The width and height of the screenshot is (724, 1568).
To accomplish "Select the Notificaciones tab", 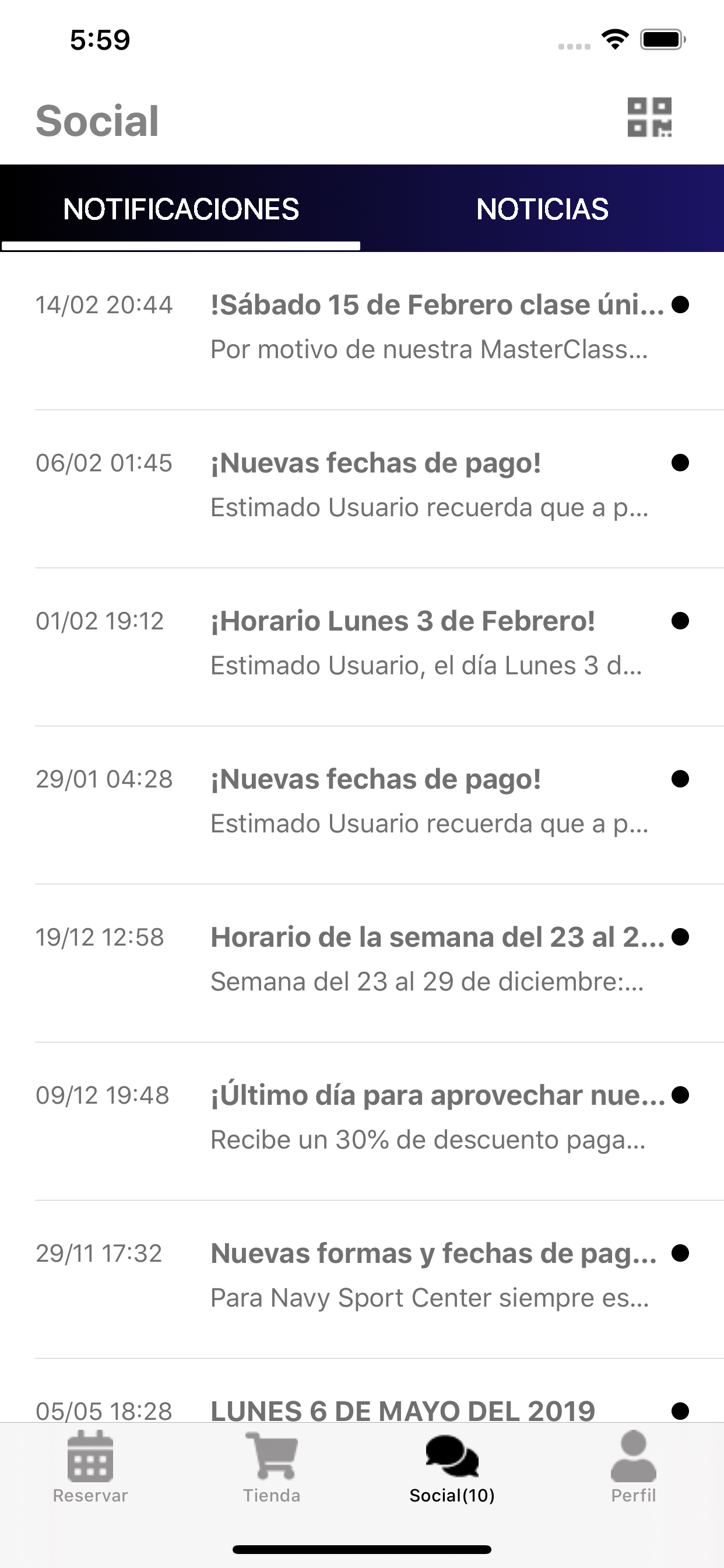I will coord(181,209).
